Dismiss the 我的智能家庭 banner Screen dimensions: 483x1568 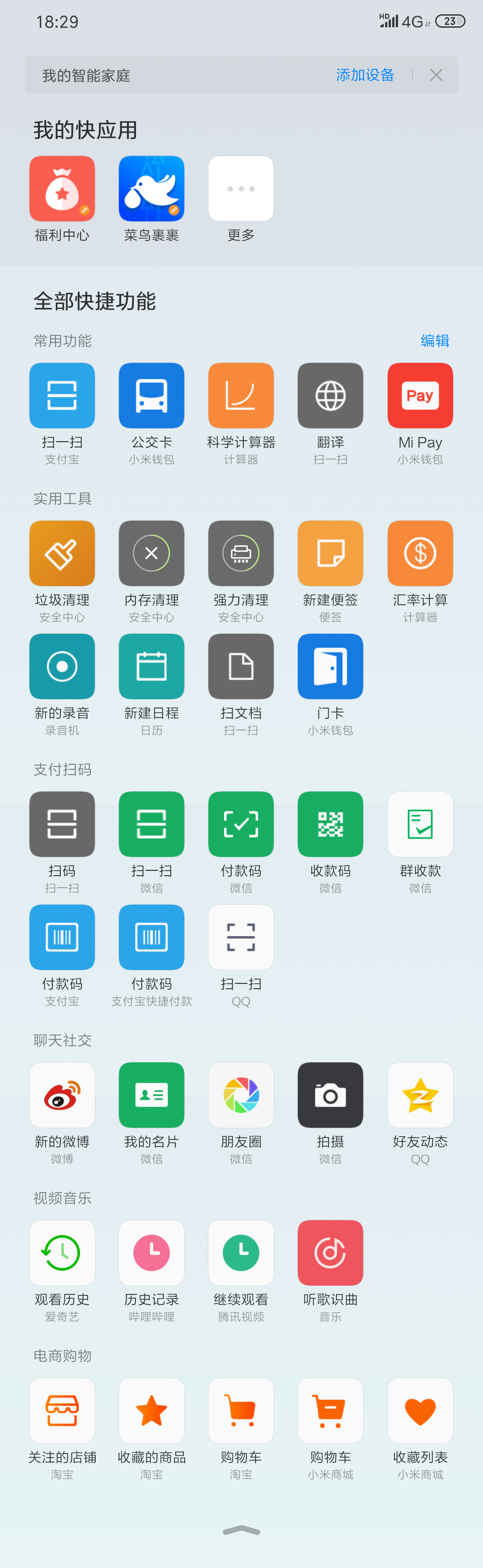pyautogui.click(x=436, y=75)
